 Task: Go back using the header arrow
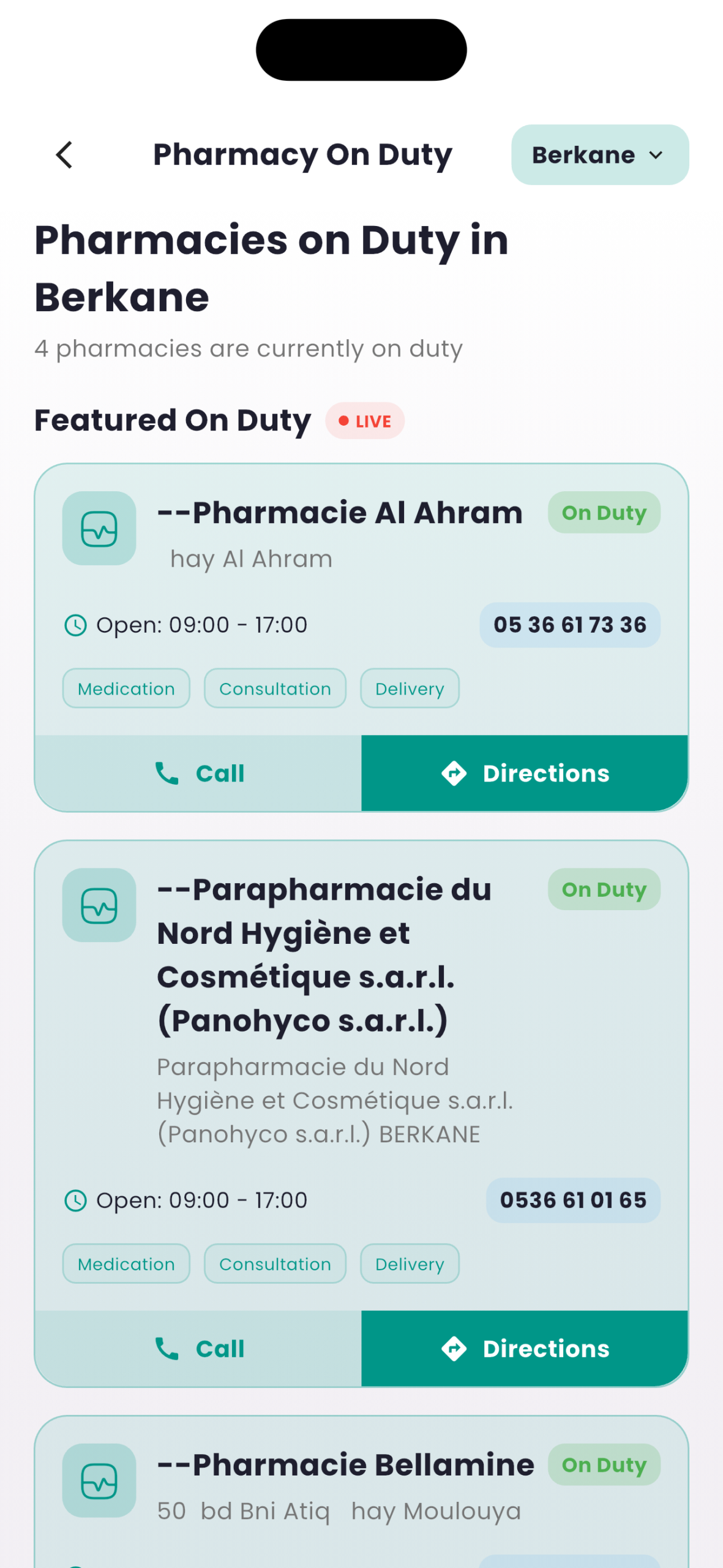[x=64, y=154]
